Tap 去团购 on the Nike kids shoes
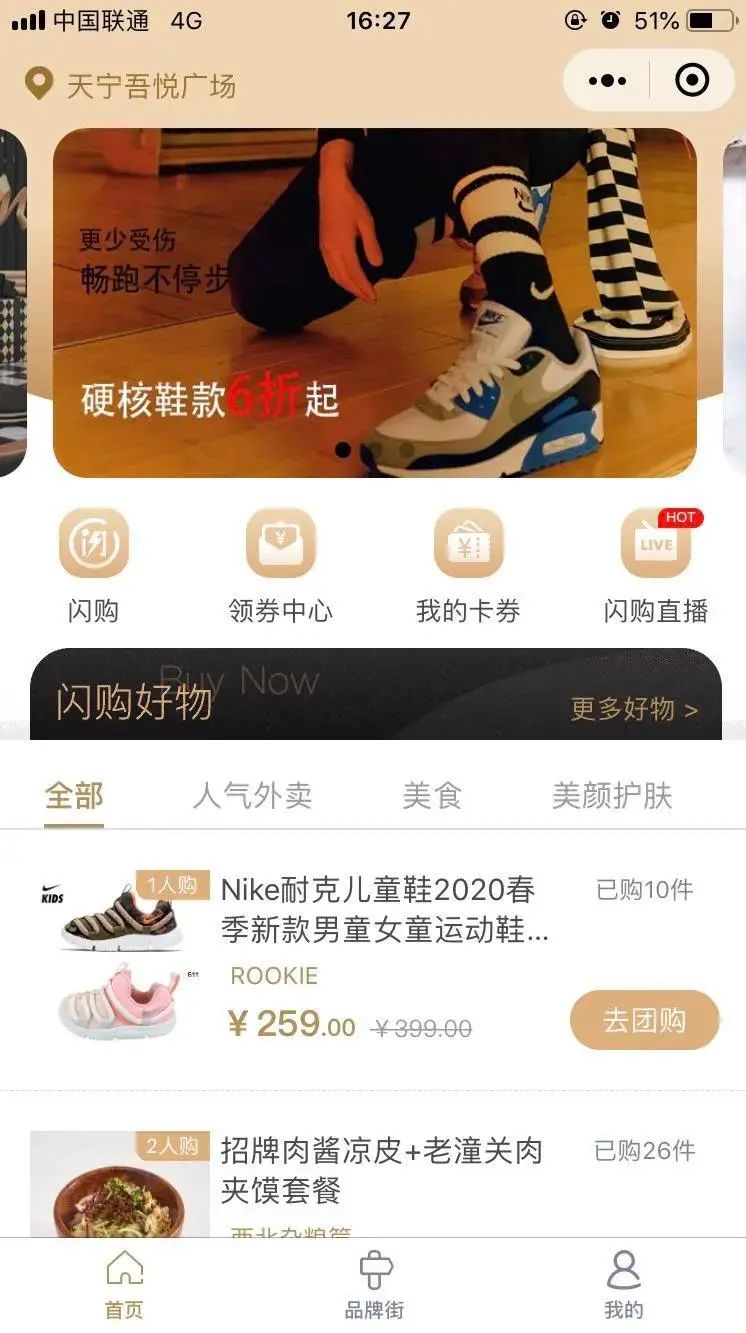Screen dimensions: 746x1333 [x=645, y=1020]
